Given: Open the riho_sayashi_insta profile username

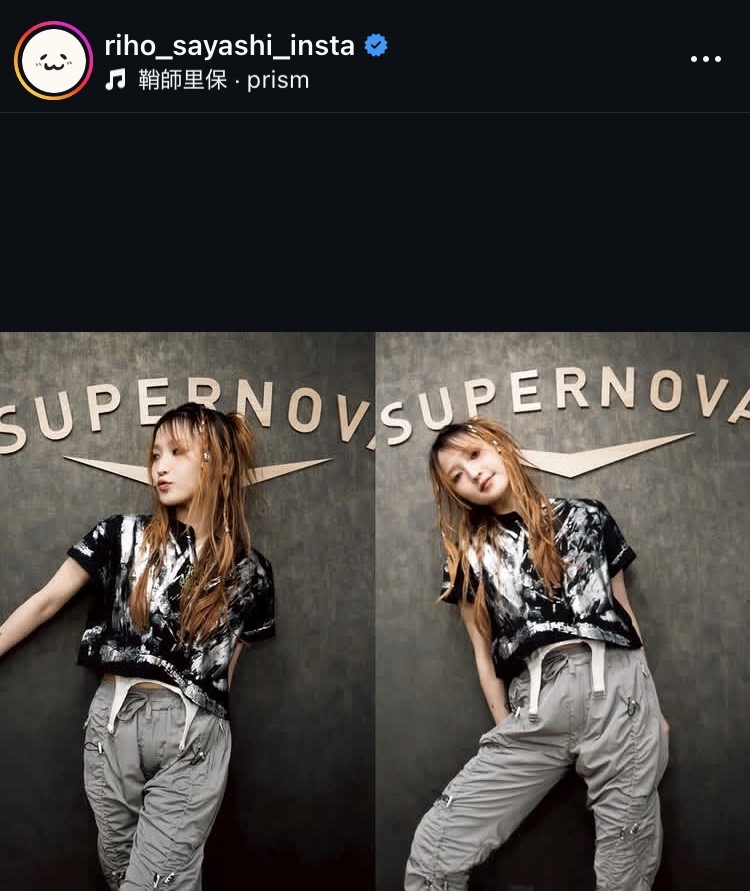Looking at the screenshot, I should click(229, 44).
